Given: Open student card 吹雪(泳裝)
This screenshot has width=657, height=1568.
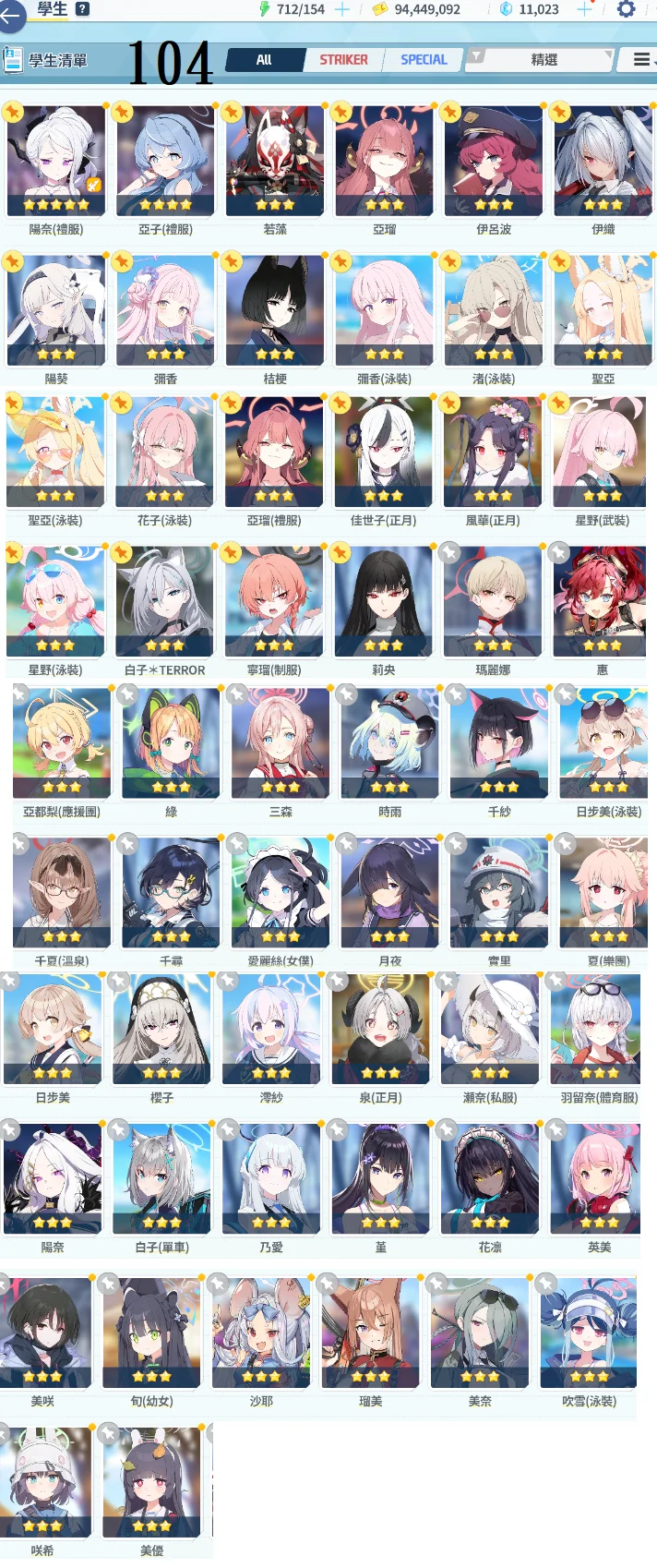Looking at the screenshot, I should 589,1333.
